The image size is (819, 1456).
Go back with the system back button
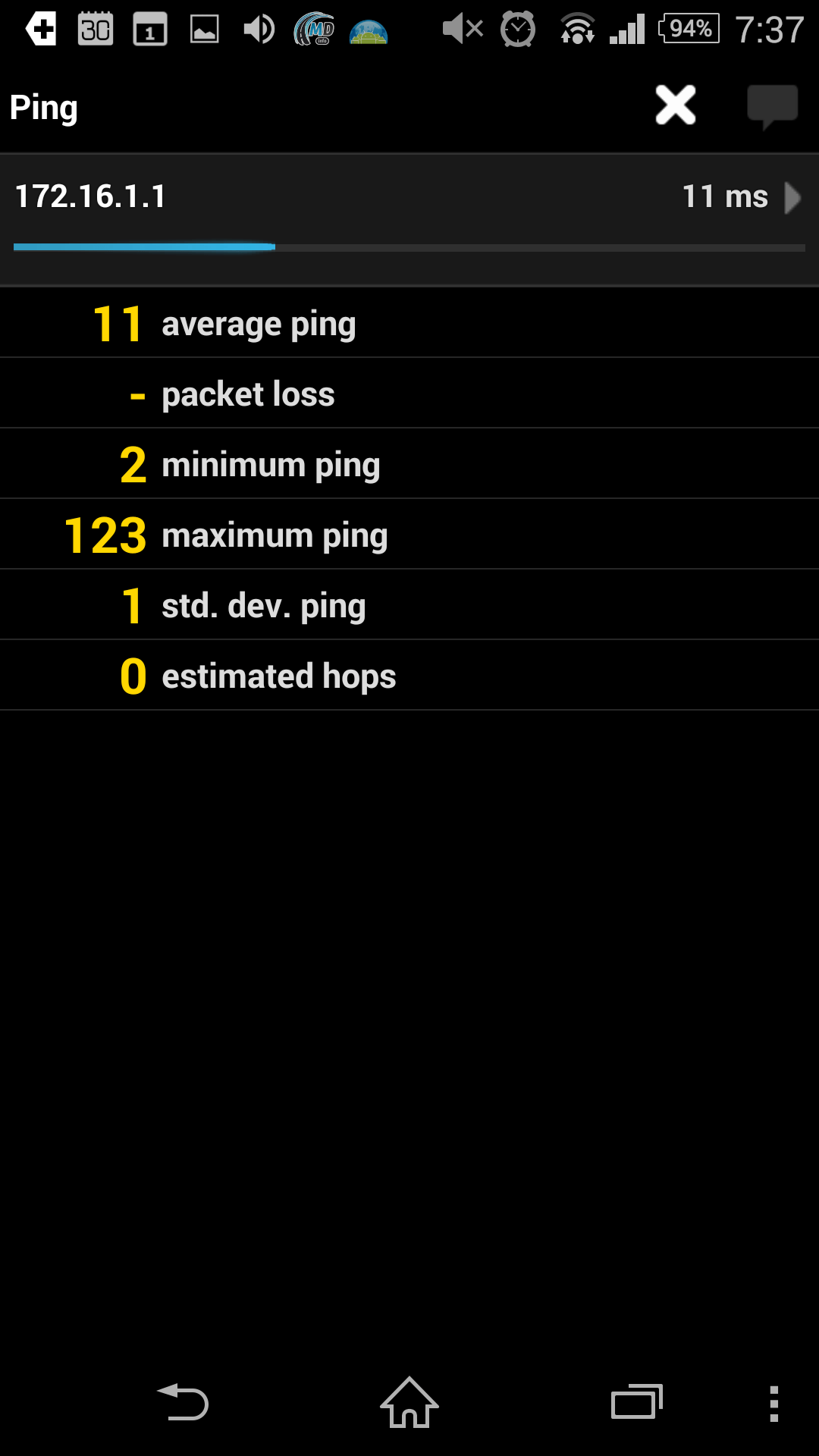tap(183, 1402)
